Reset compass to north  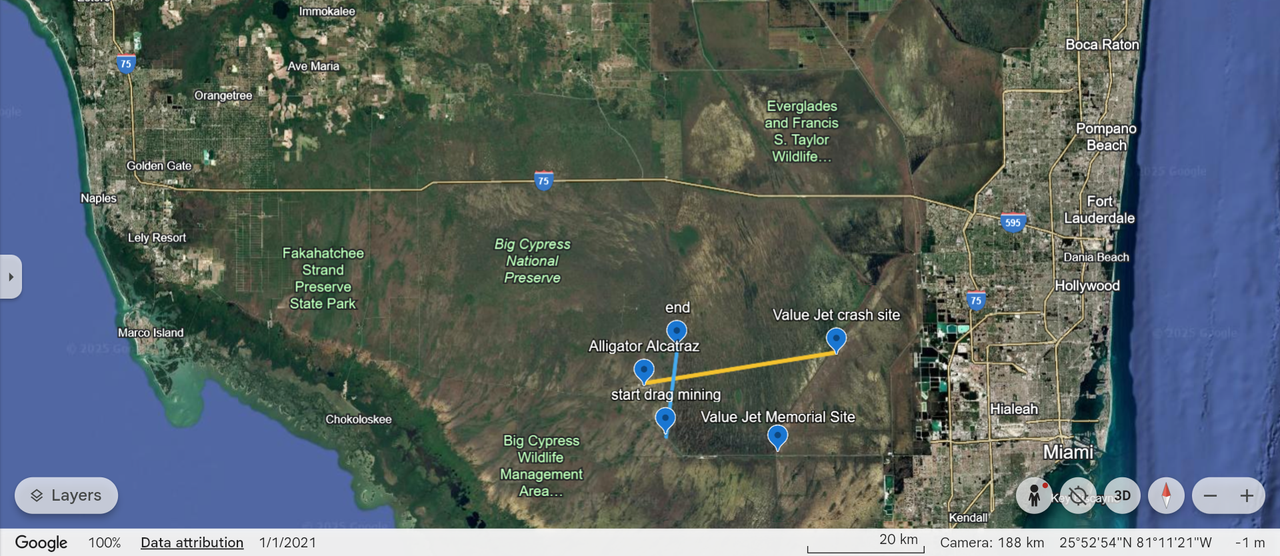click(1166, 495)
